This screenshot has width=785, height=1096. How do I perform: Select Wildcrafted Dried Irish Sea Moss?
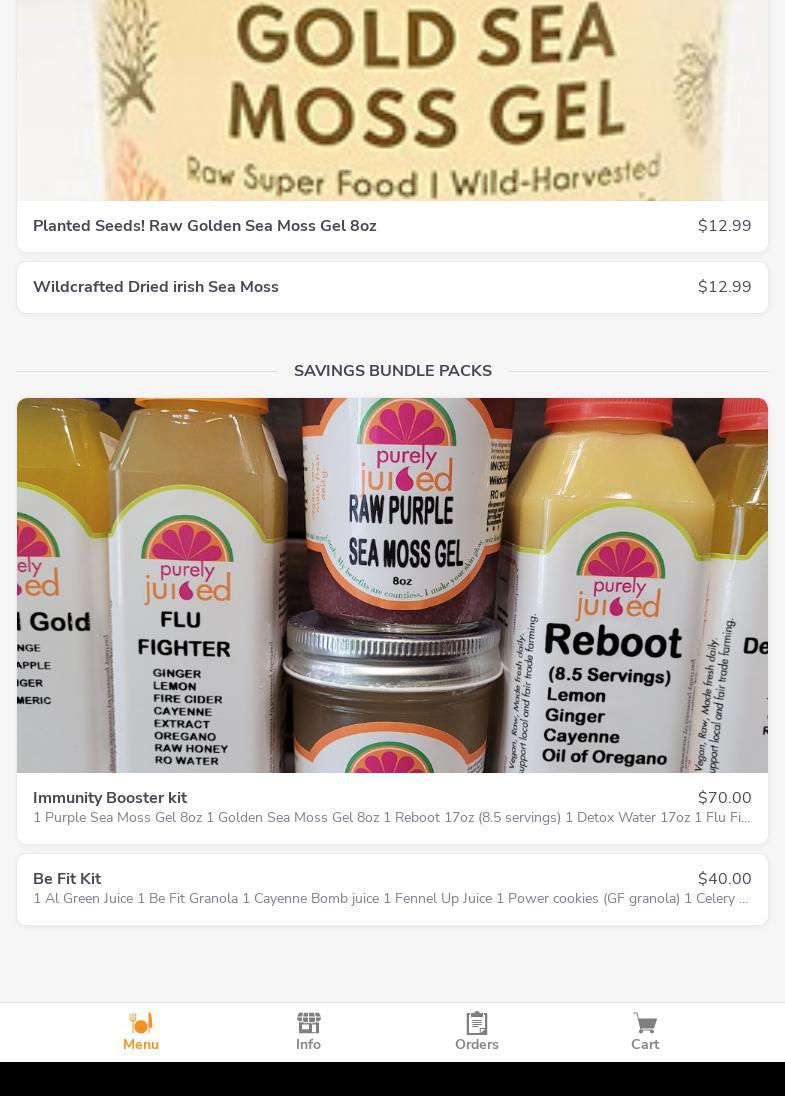392,287
